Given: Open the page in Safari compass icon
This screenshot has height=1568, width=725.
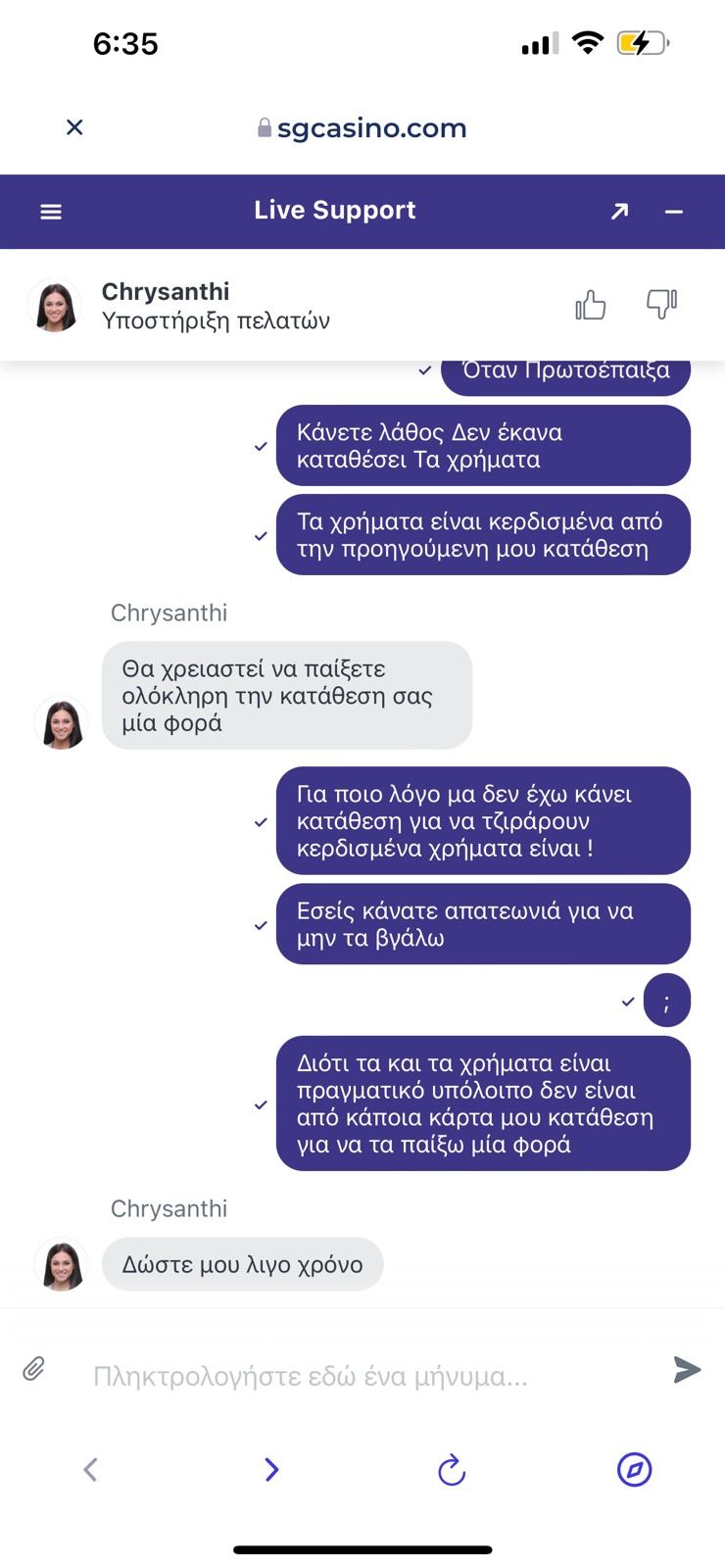Looking at the screenshot, I should click(634, 1469).
